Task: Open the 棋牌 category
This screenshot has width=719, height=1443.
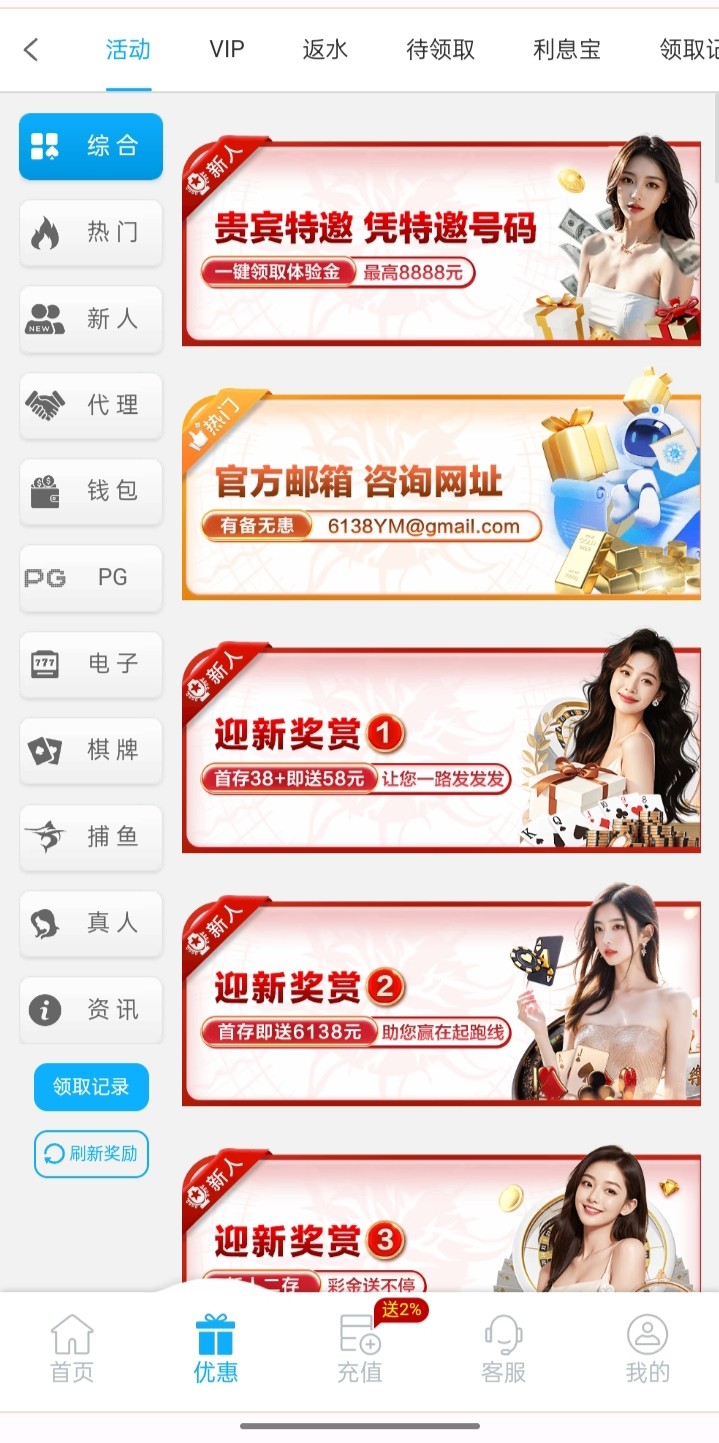Action: tap(91, 750)
